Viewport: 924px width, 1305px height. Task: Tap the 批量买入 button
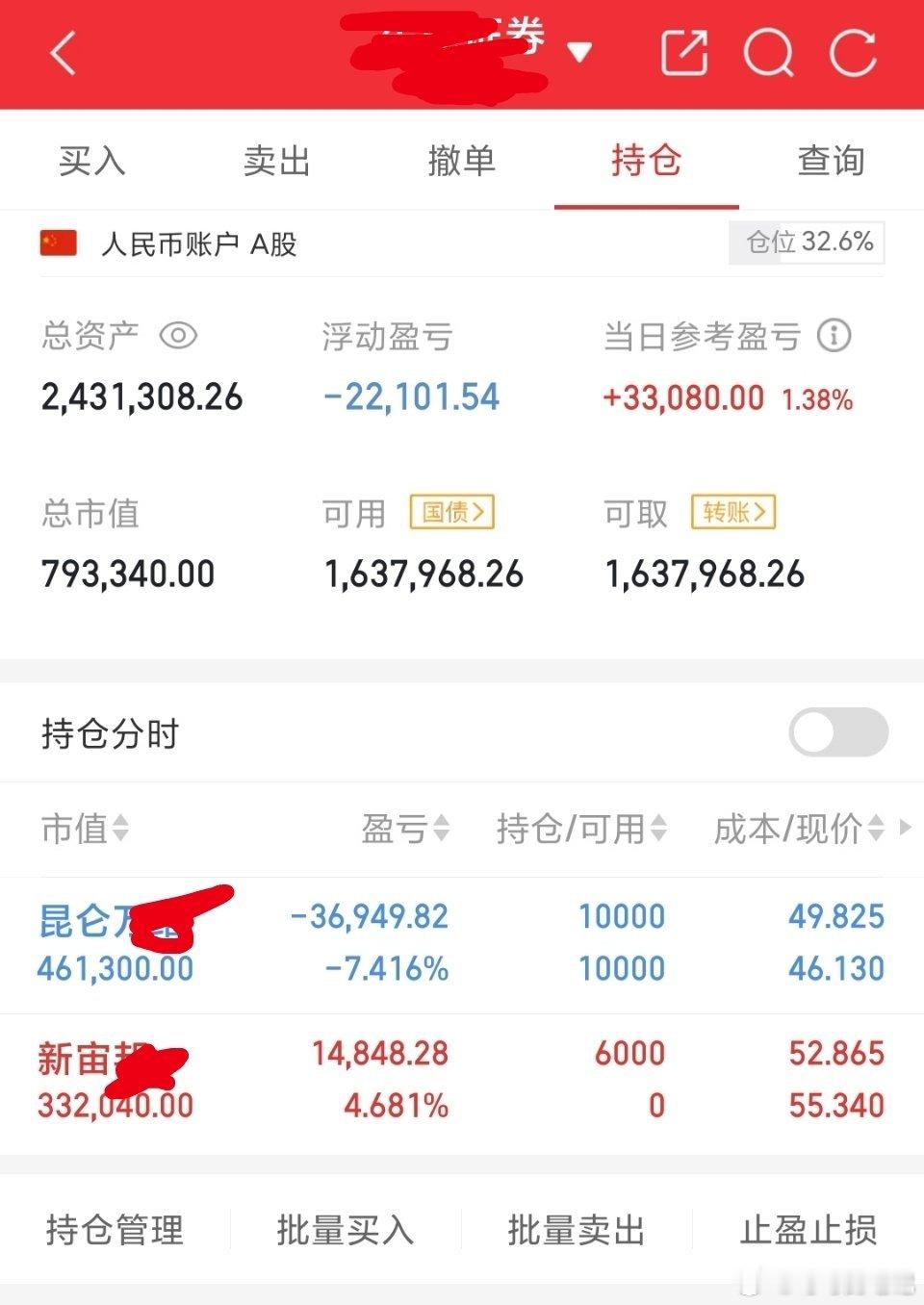point(346,1229)
